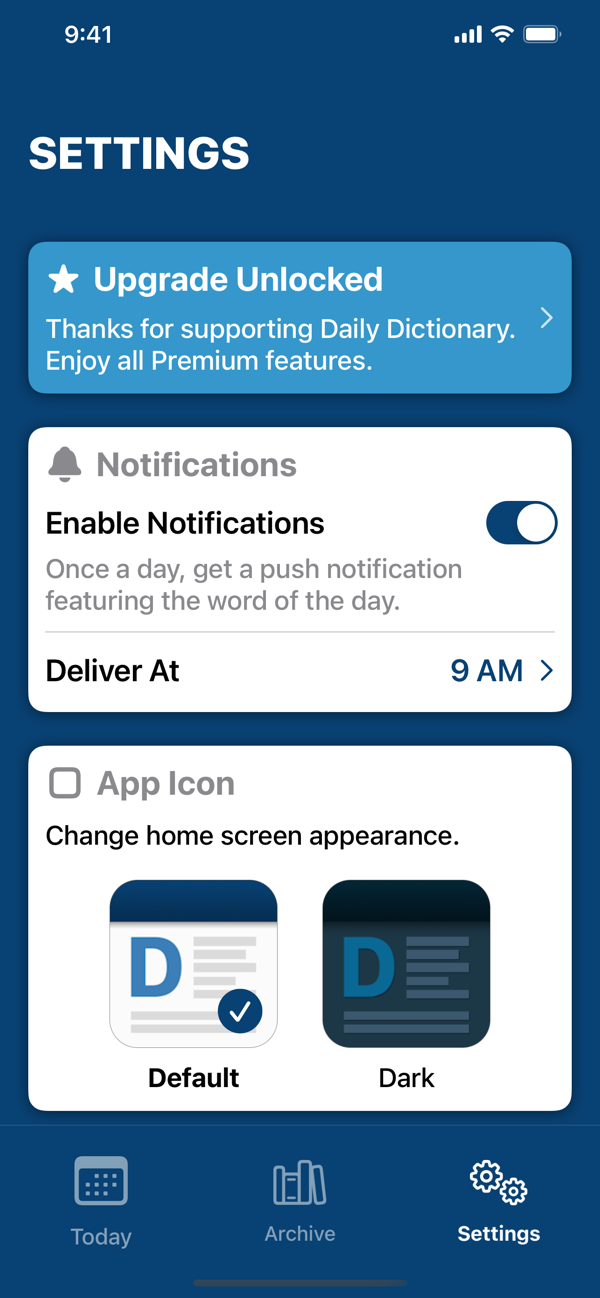
Task: Select the Default app icon
Action: [193, 964]
